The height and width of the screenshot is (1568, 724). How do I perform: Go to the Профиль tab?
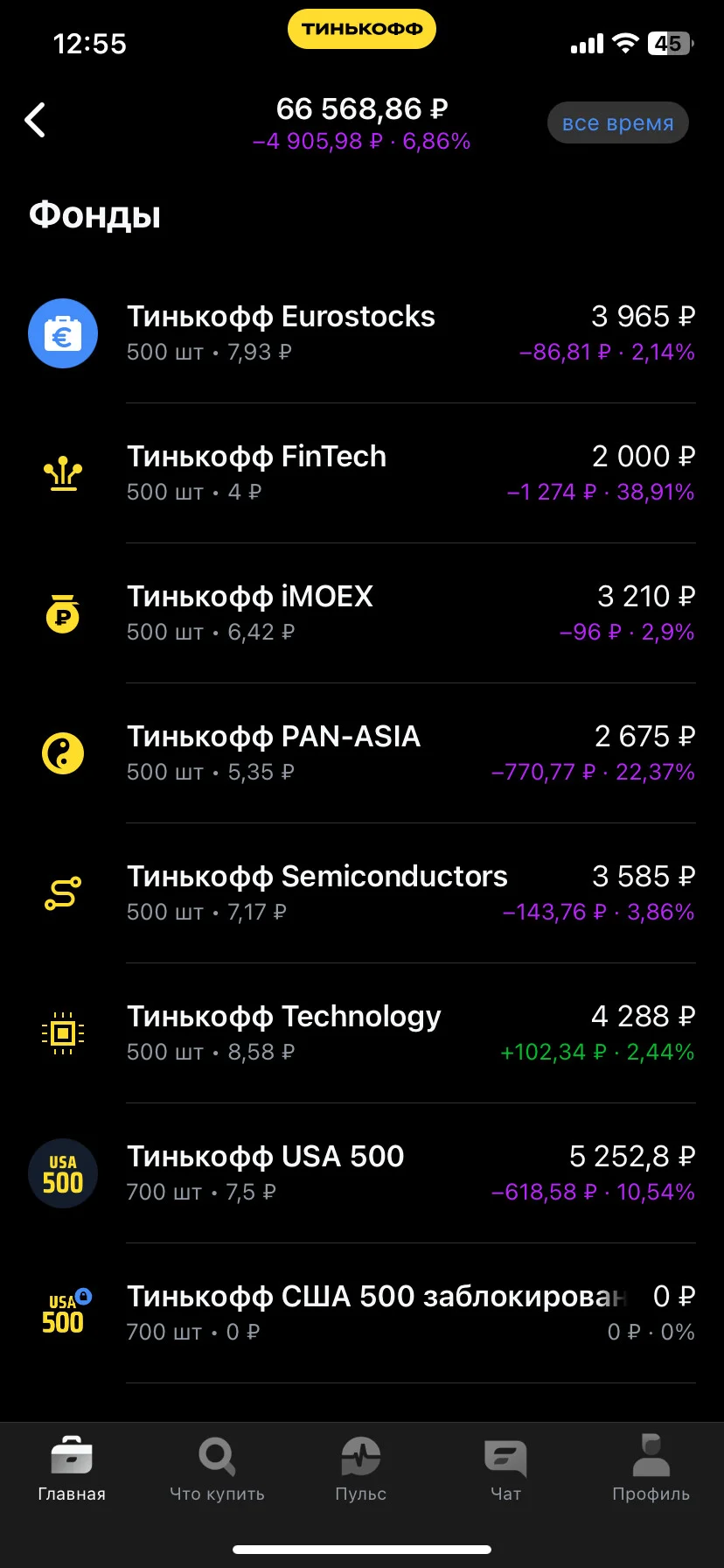pos(651,1468)
